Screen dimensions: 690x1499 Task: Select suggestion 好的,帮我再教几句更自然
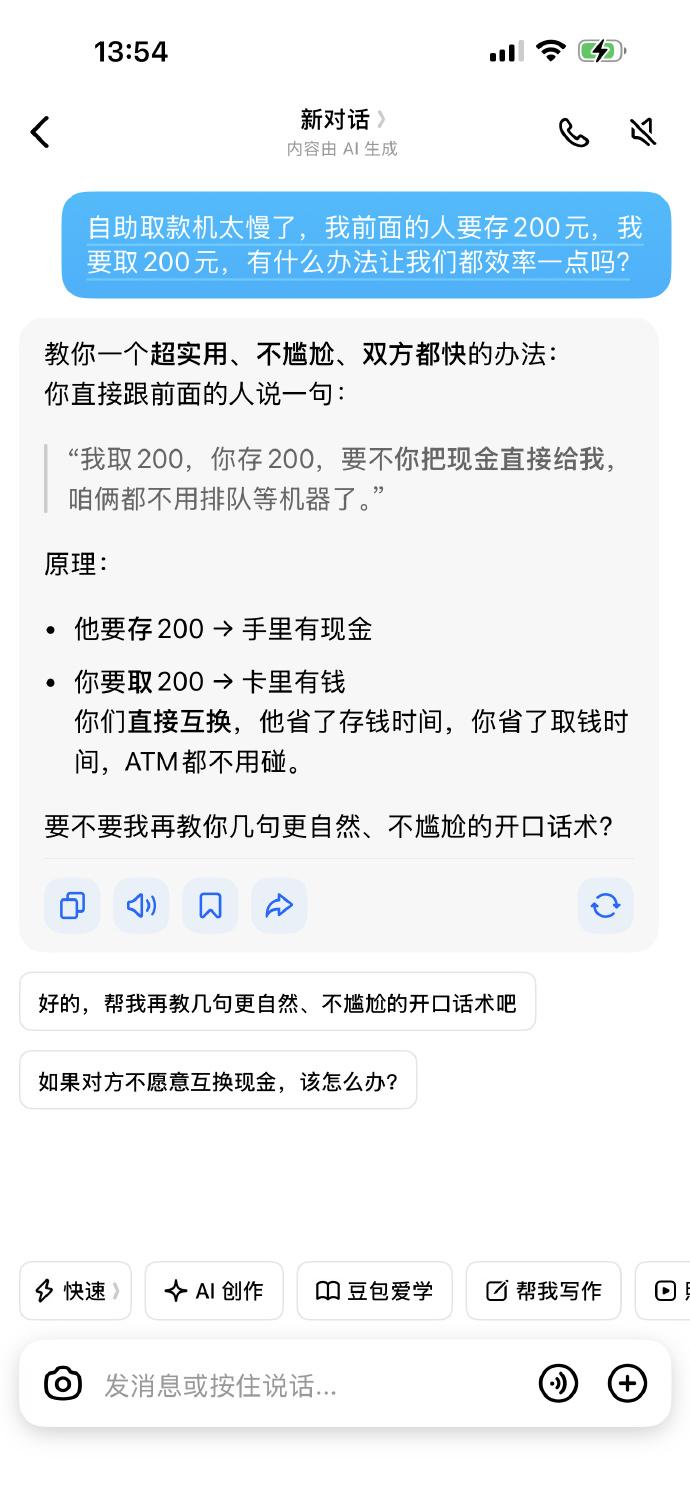(x=278, y=1002)
